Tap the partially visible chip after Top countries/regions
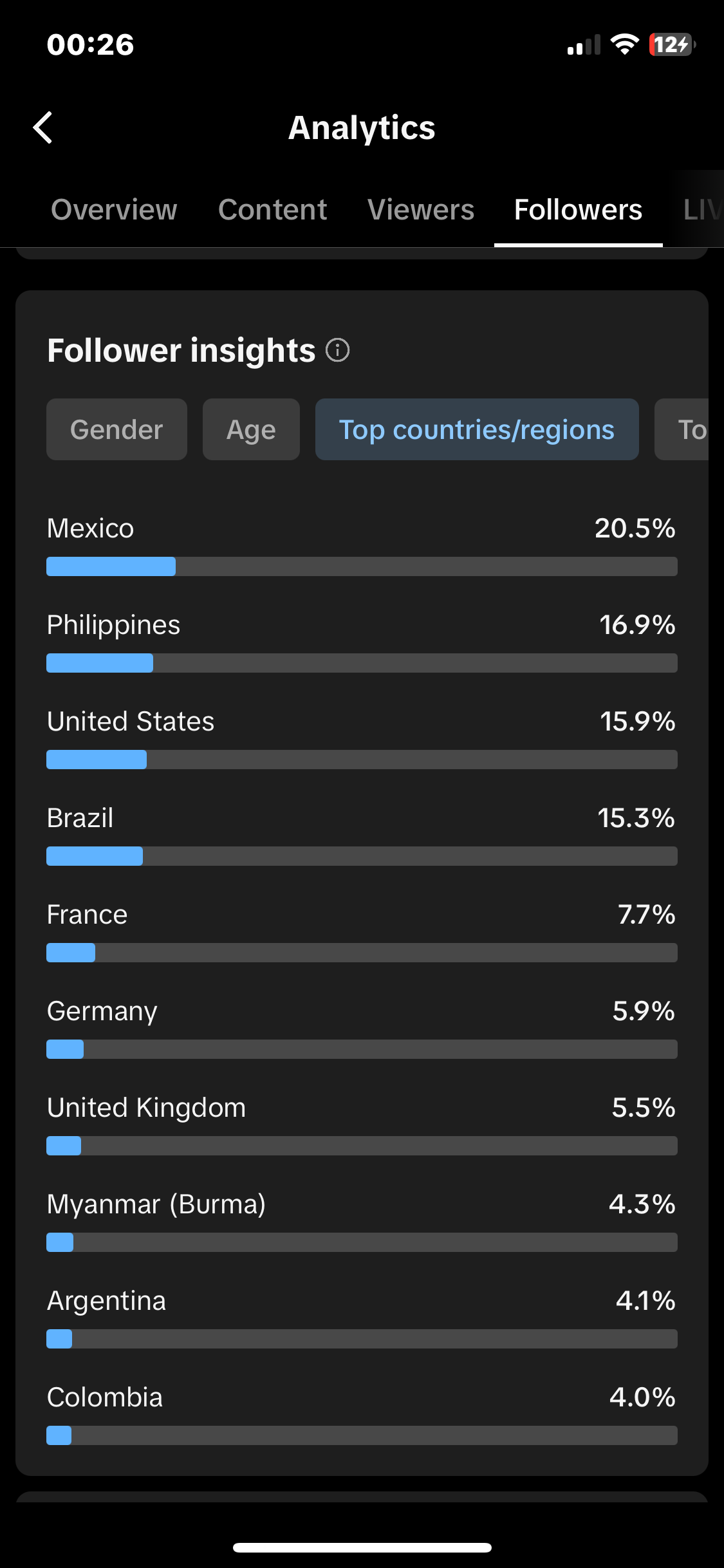The image size is (724, 1568). tap(682, 429)
